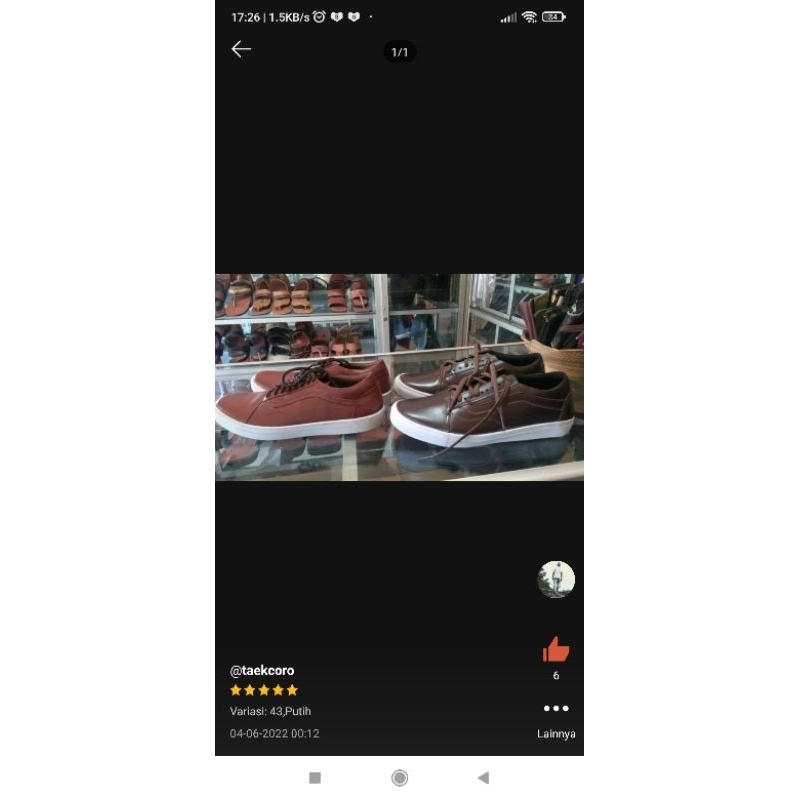Viewport: 800px width, 800px height.
Task: Tap the system home button
Action: (399, 777)
